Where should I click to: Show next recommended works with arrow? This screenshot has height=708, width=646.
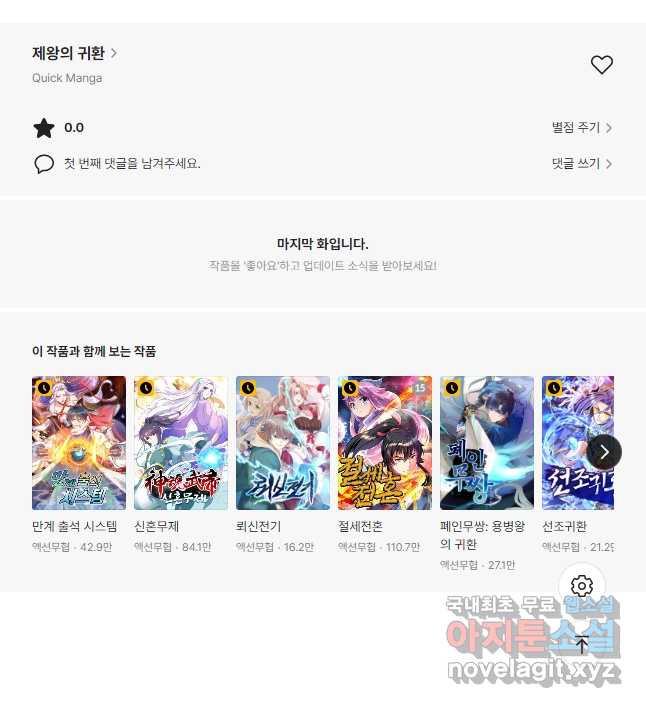[604, 452]
